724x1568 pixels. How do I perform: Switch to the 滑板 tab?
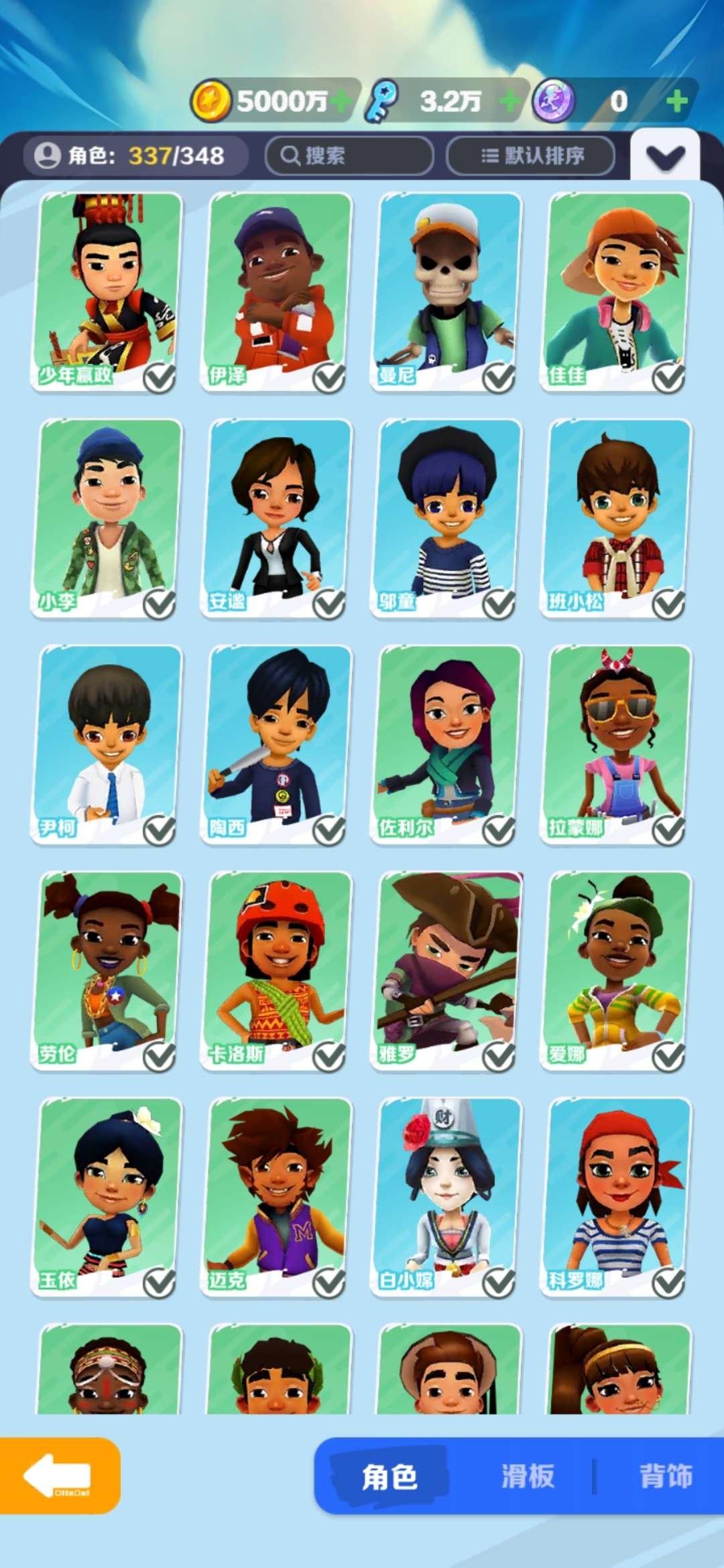coord(528,1476)
